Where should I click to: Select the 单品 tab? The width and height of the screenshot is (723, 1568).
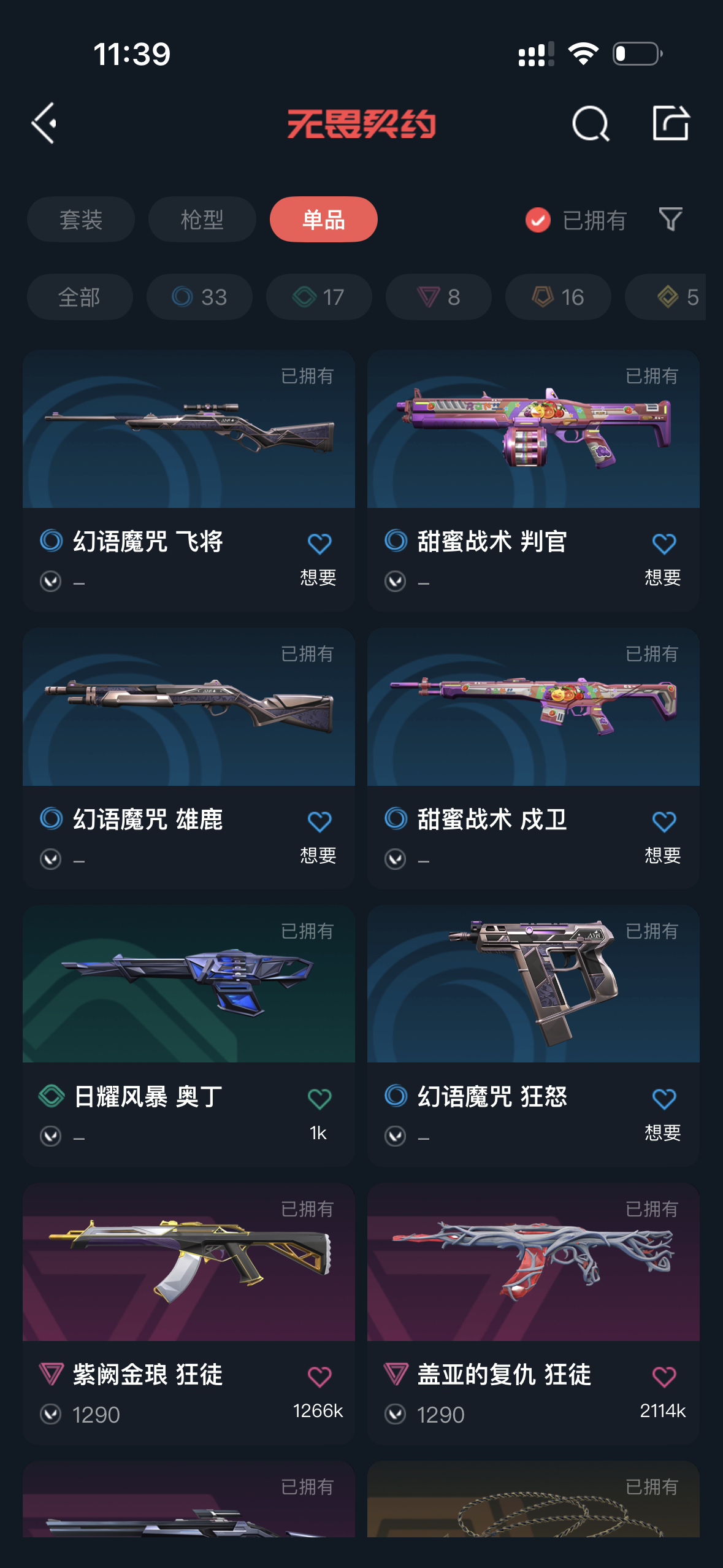coord(323,220)
